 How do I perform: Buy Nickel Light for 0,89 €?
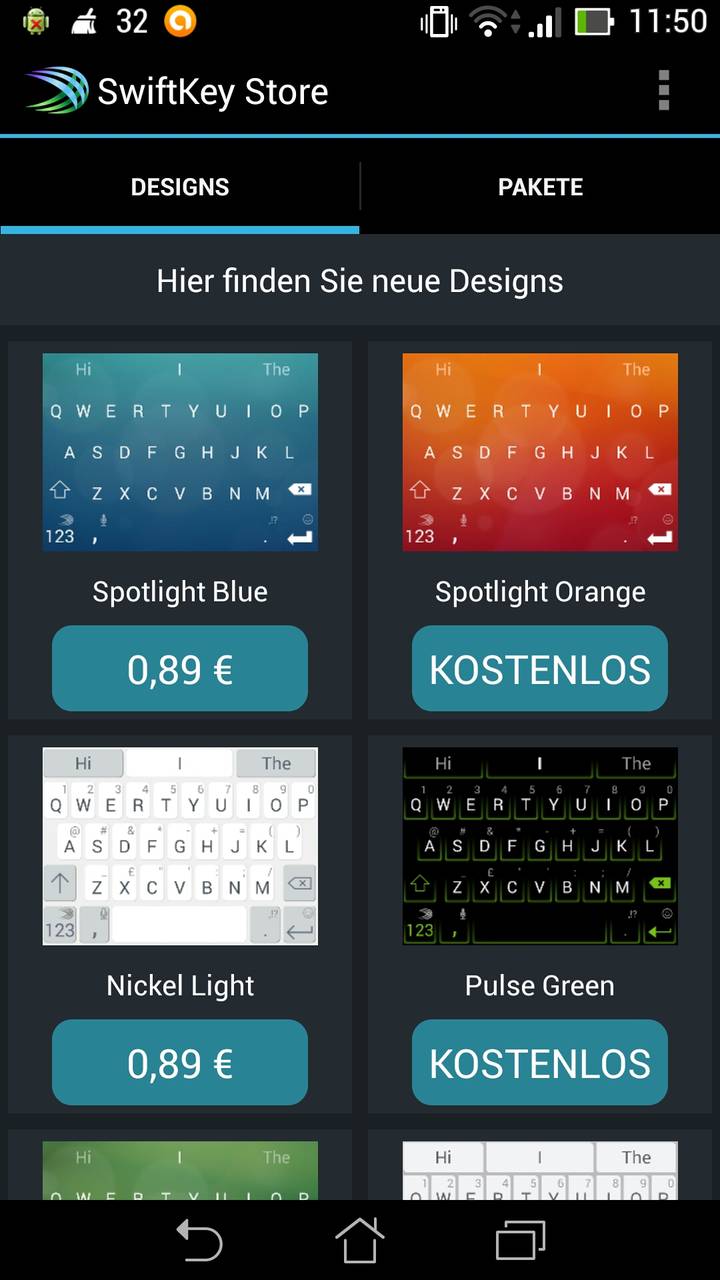pos(180,1063)
